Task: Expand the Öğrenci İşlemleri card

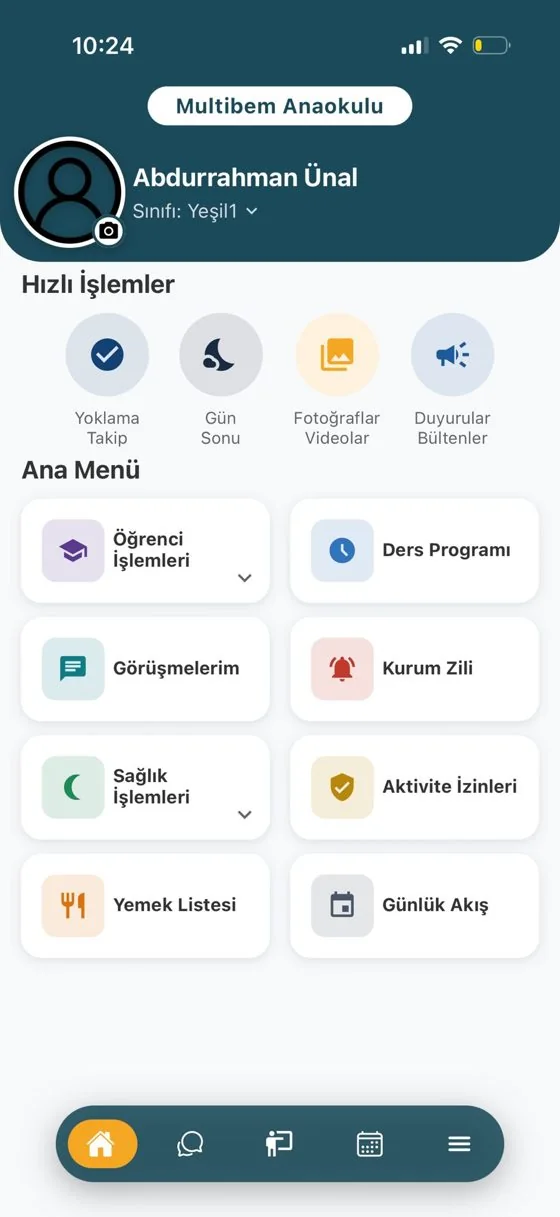Action: [145, 551]
